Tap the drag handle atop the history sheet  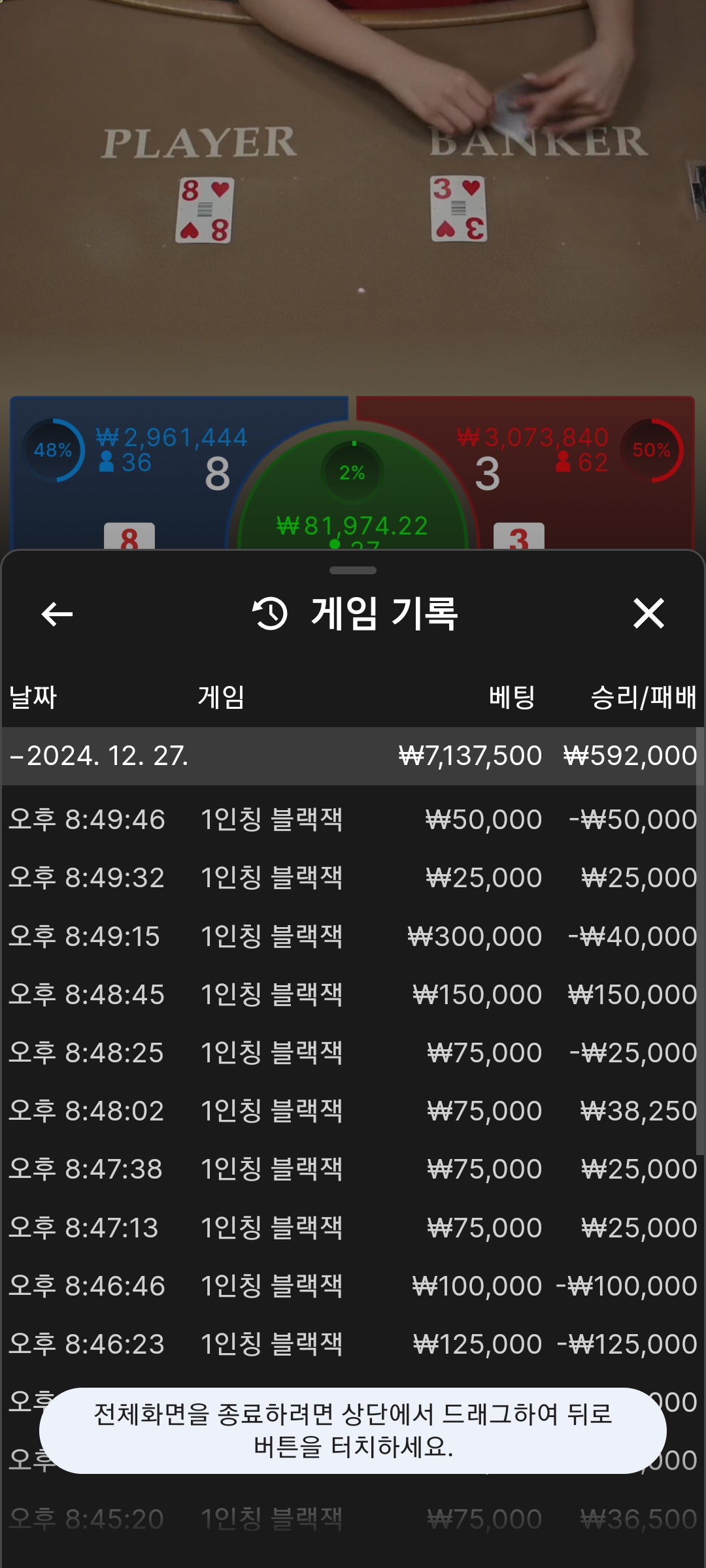tap(353, 570)
